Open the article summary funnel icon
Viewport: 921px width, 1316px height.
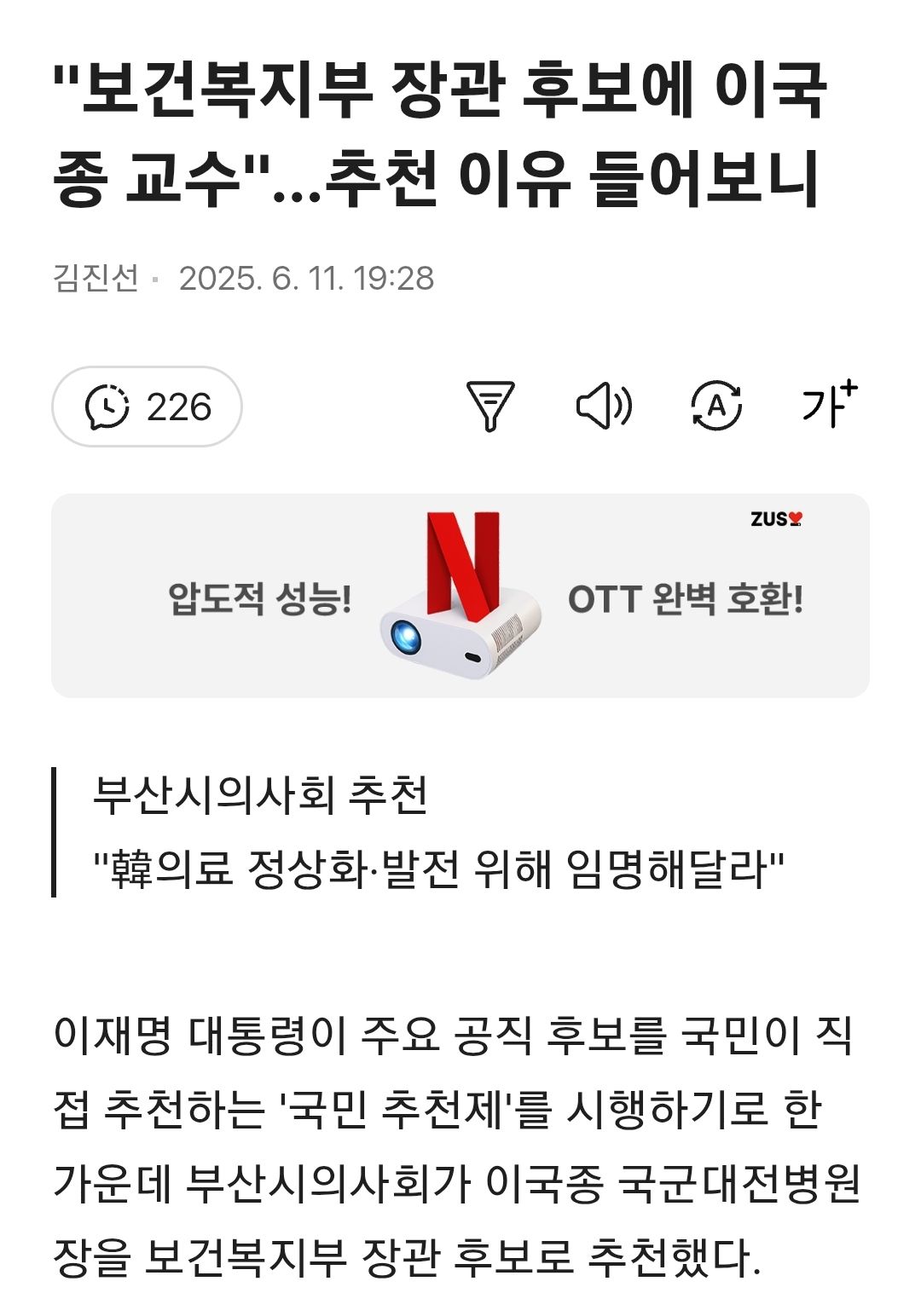[490, 406]
